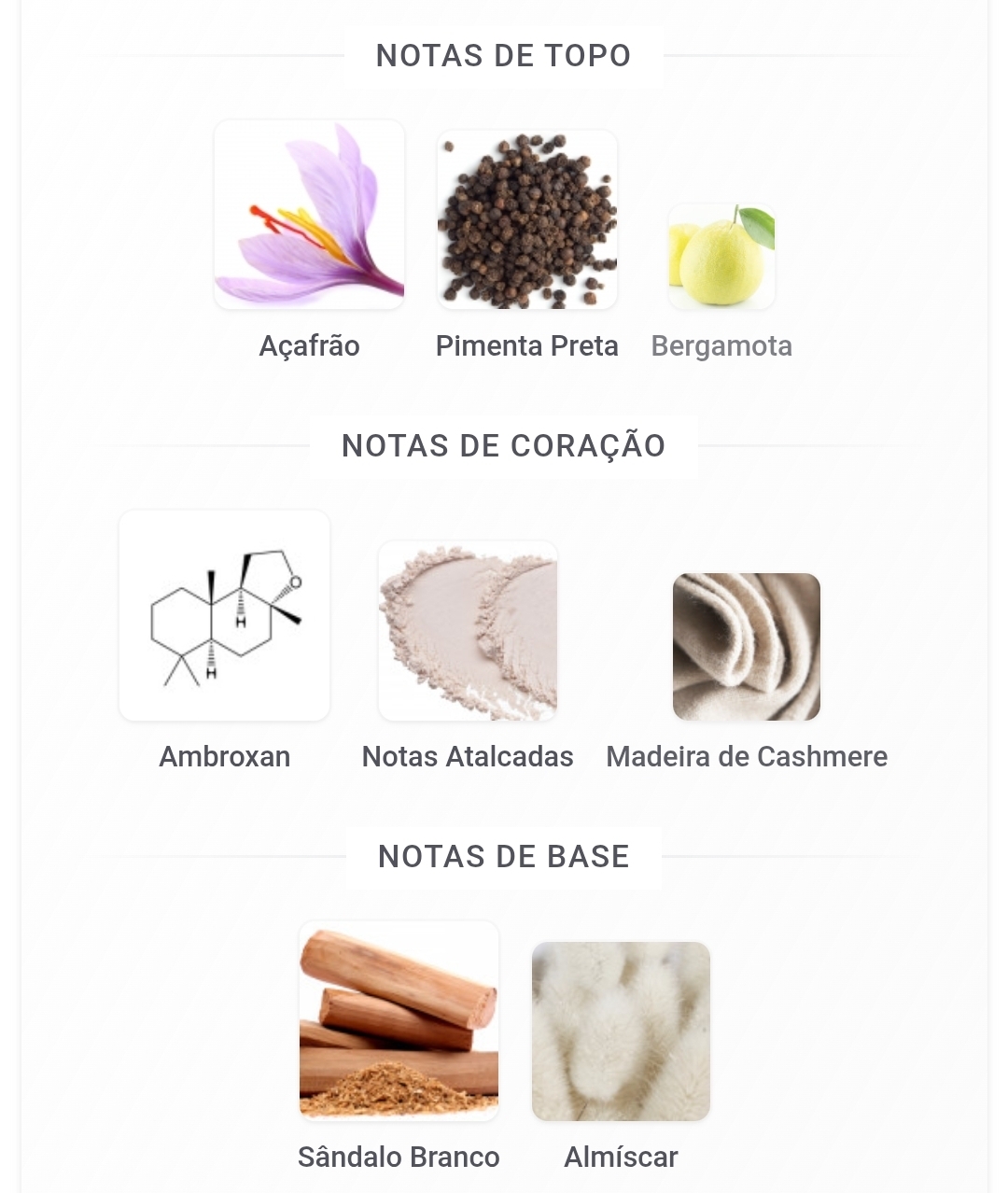Open the Açafrão note

point(309,217)
